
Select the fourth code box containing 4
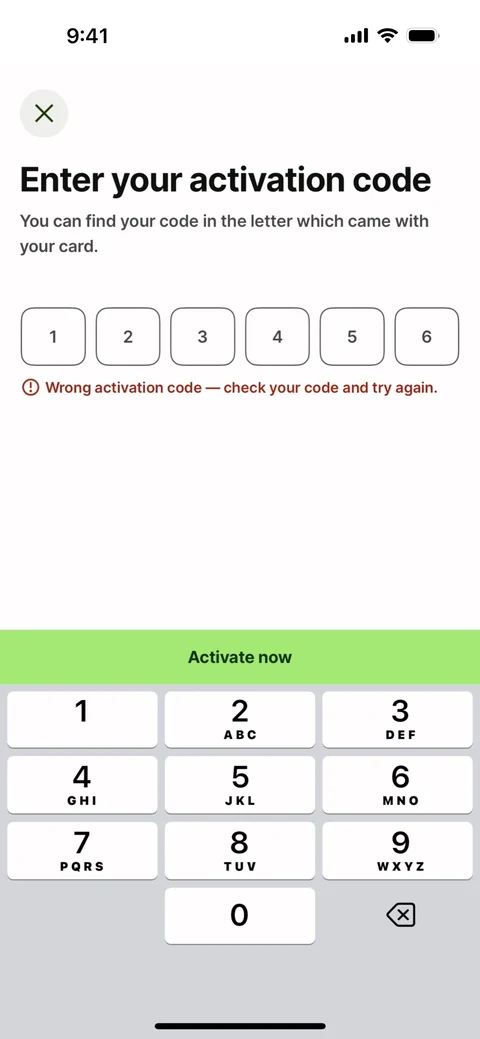pyautogui.click(x=277, y=337)
